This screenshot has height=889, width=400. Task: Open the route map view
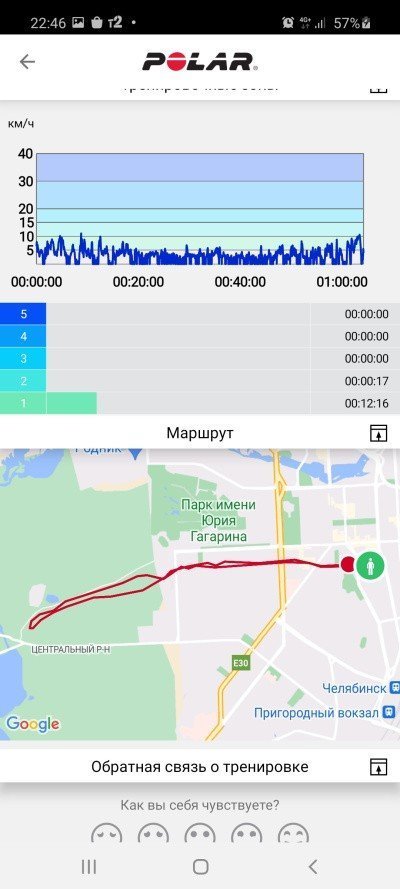click(200, 594)
